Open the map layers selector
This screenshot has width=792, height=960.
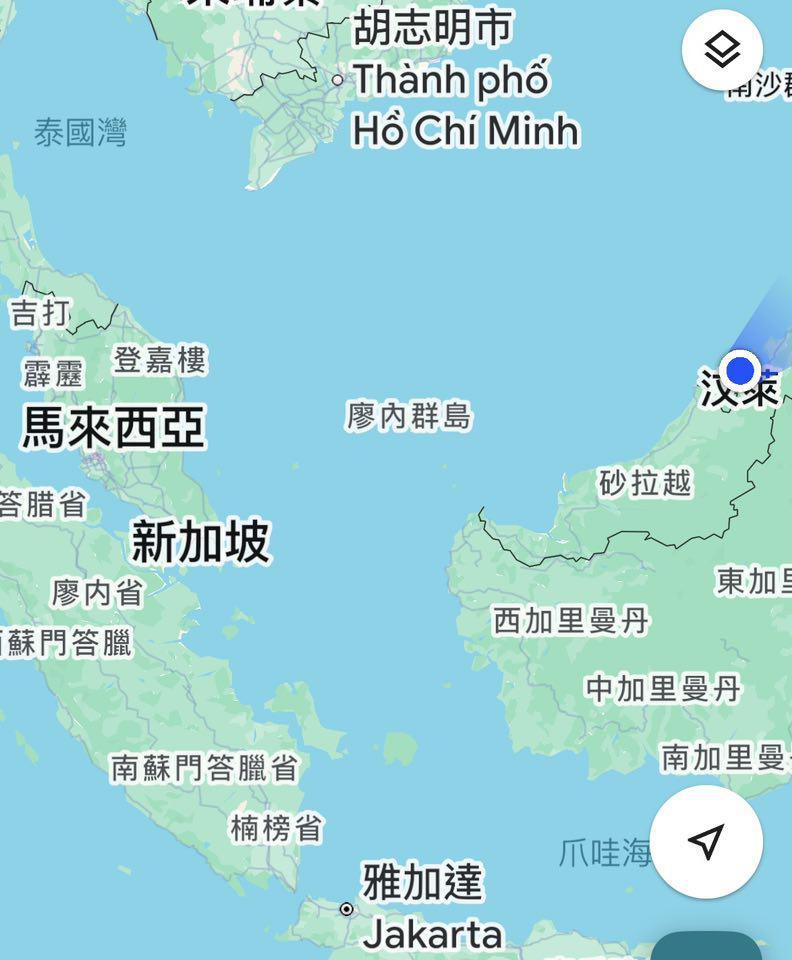[x=722, y=49]
